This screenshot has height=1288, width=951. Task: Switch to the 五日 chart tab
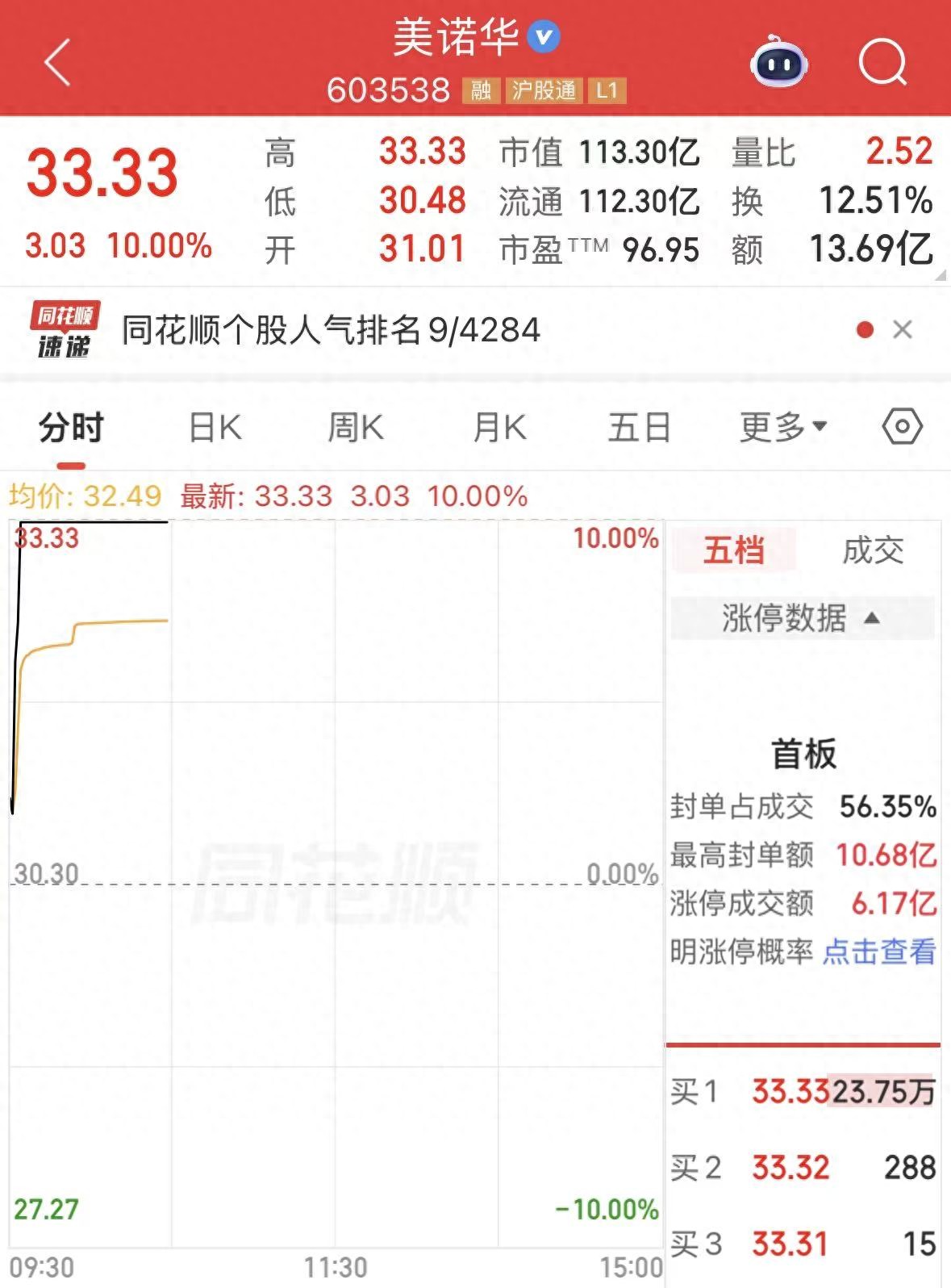(640, 427)
